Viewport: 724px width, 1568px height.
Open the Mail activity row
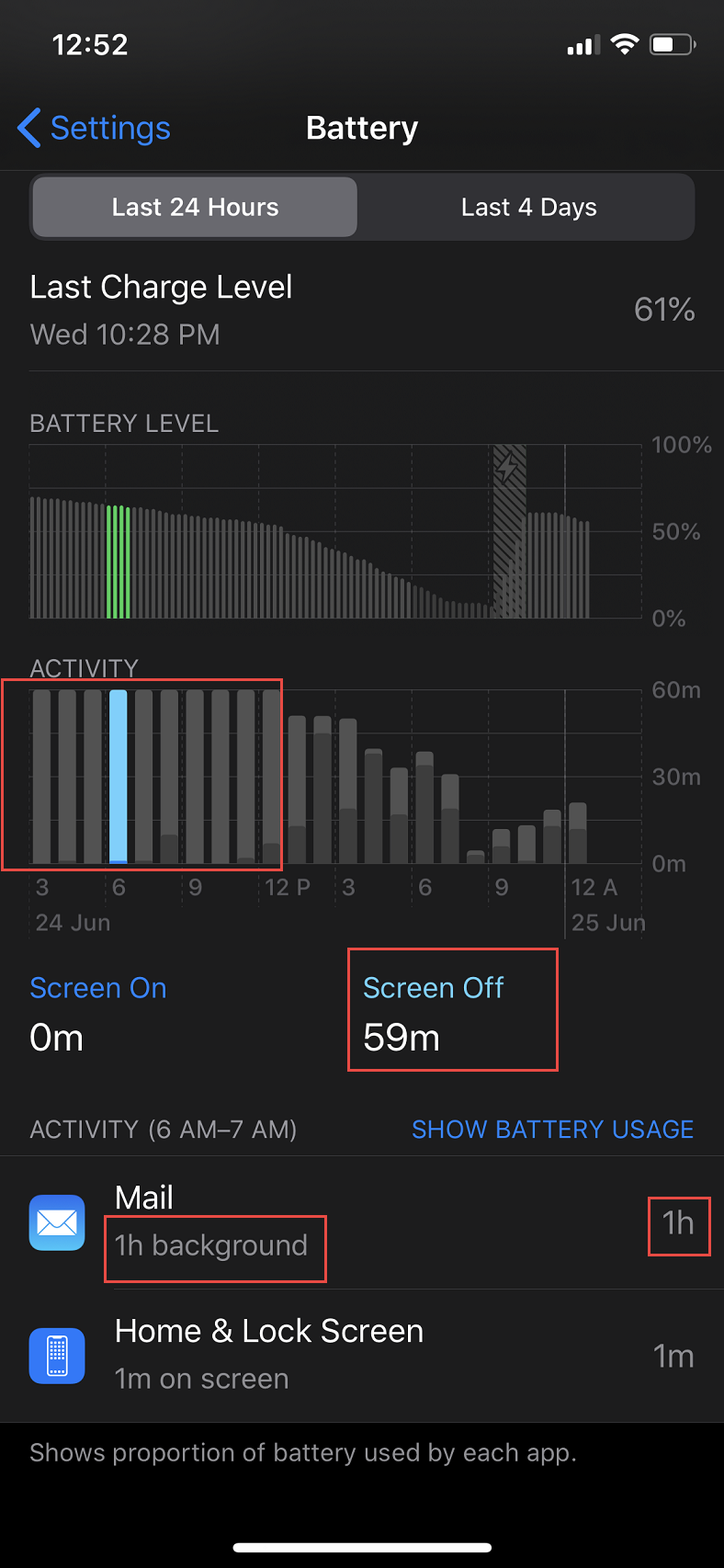pos(362,1222)
